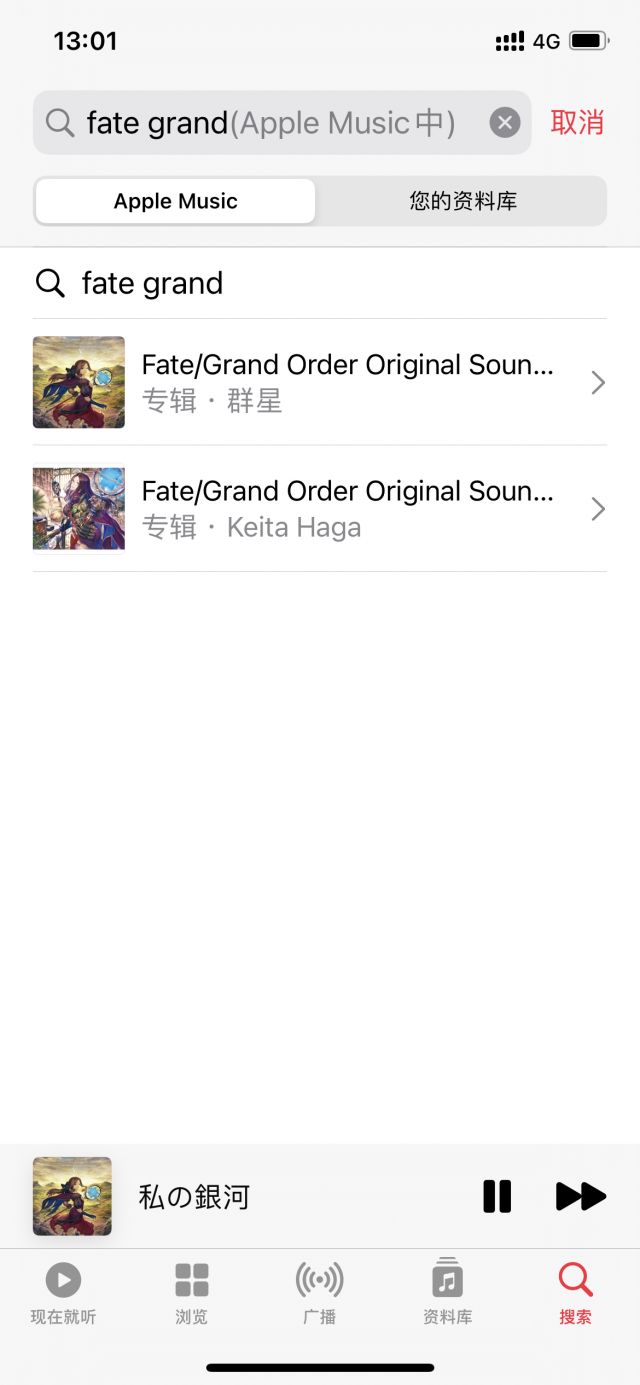
Task: Switch to 您的资料库 segment
Action: click(462, 201)
